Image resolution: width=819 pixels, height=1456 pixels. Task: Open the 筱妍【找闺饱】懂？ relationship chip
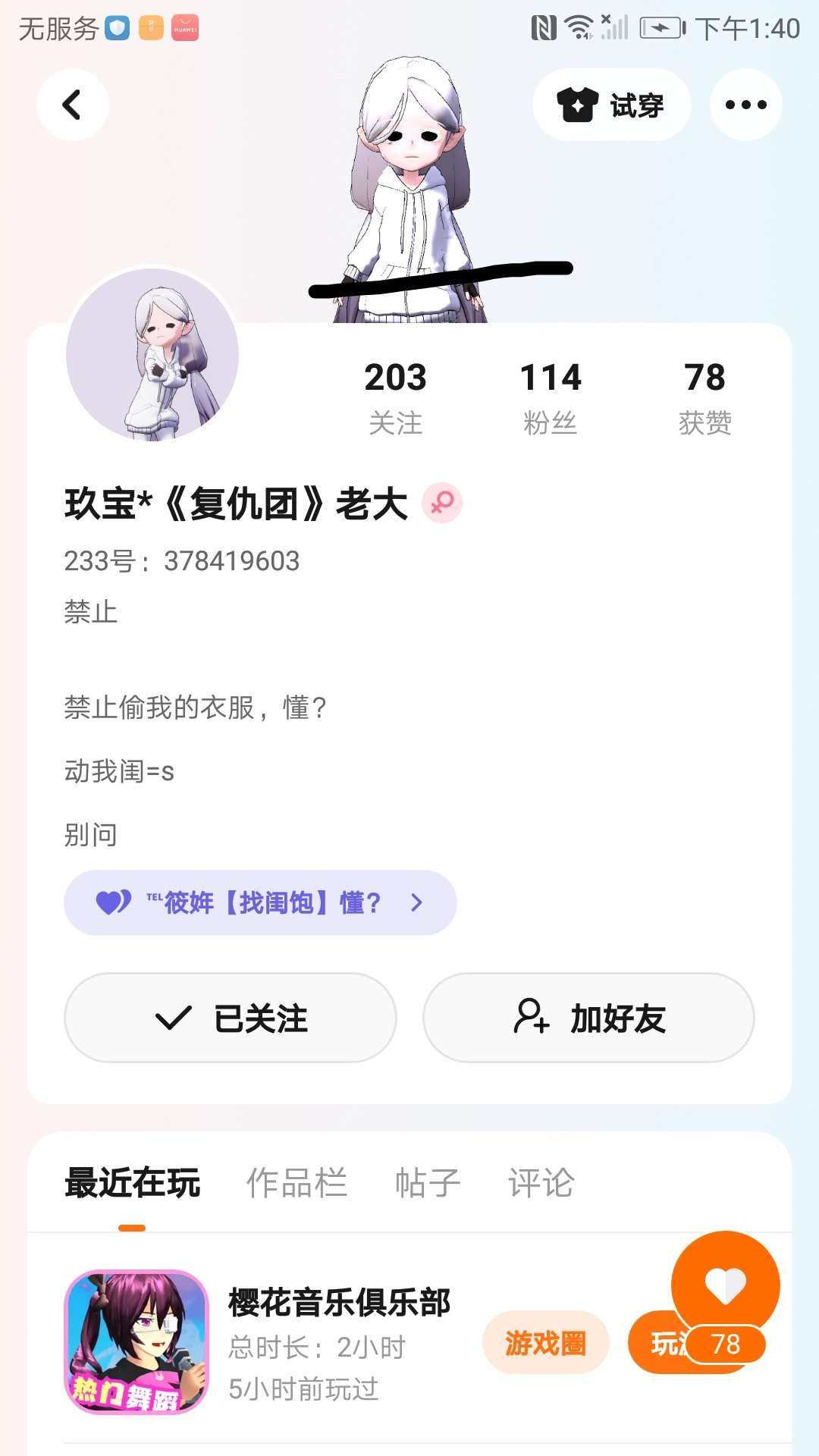(x=260, y=902)
